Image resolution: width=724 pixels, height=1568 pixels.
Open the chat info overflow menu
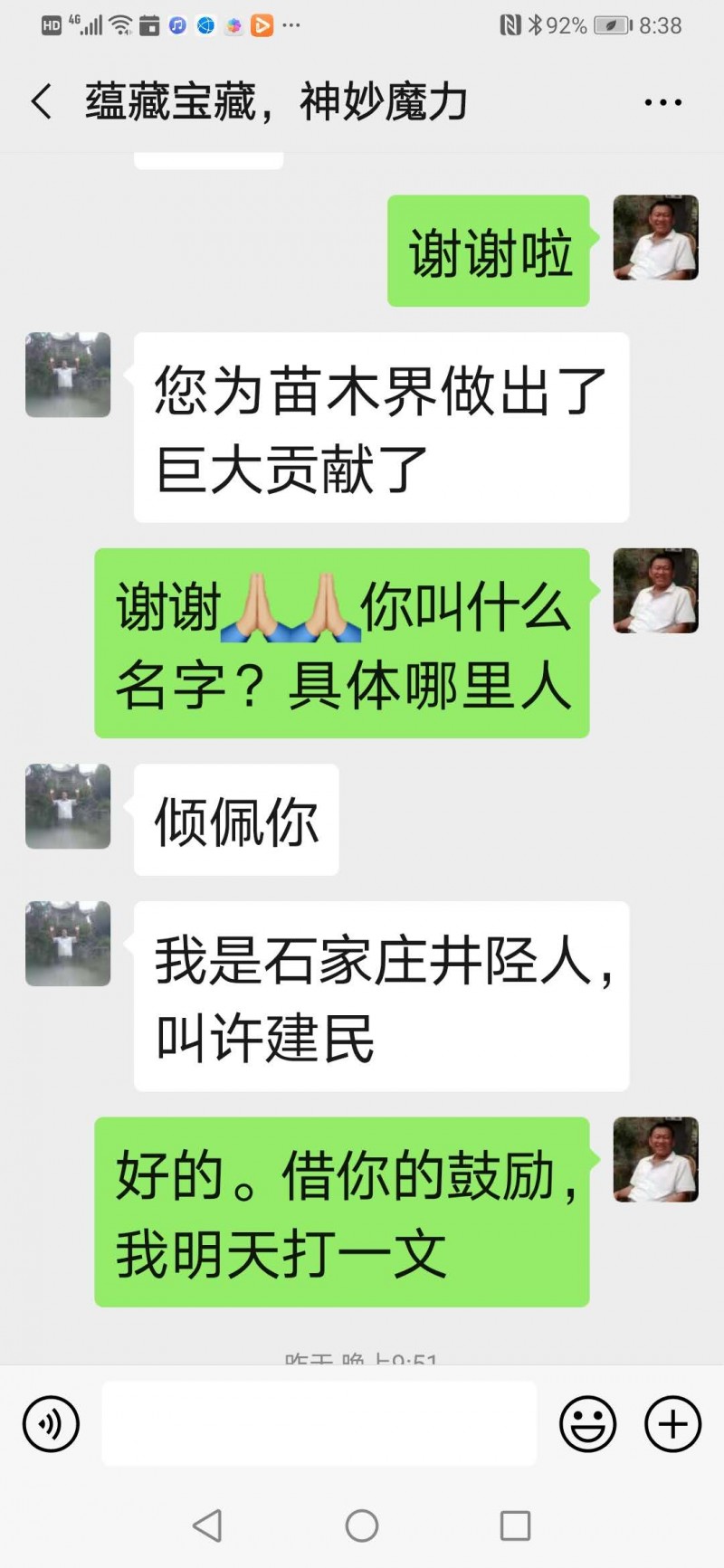[662, 102]
